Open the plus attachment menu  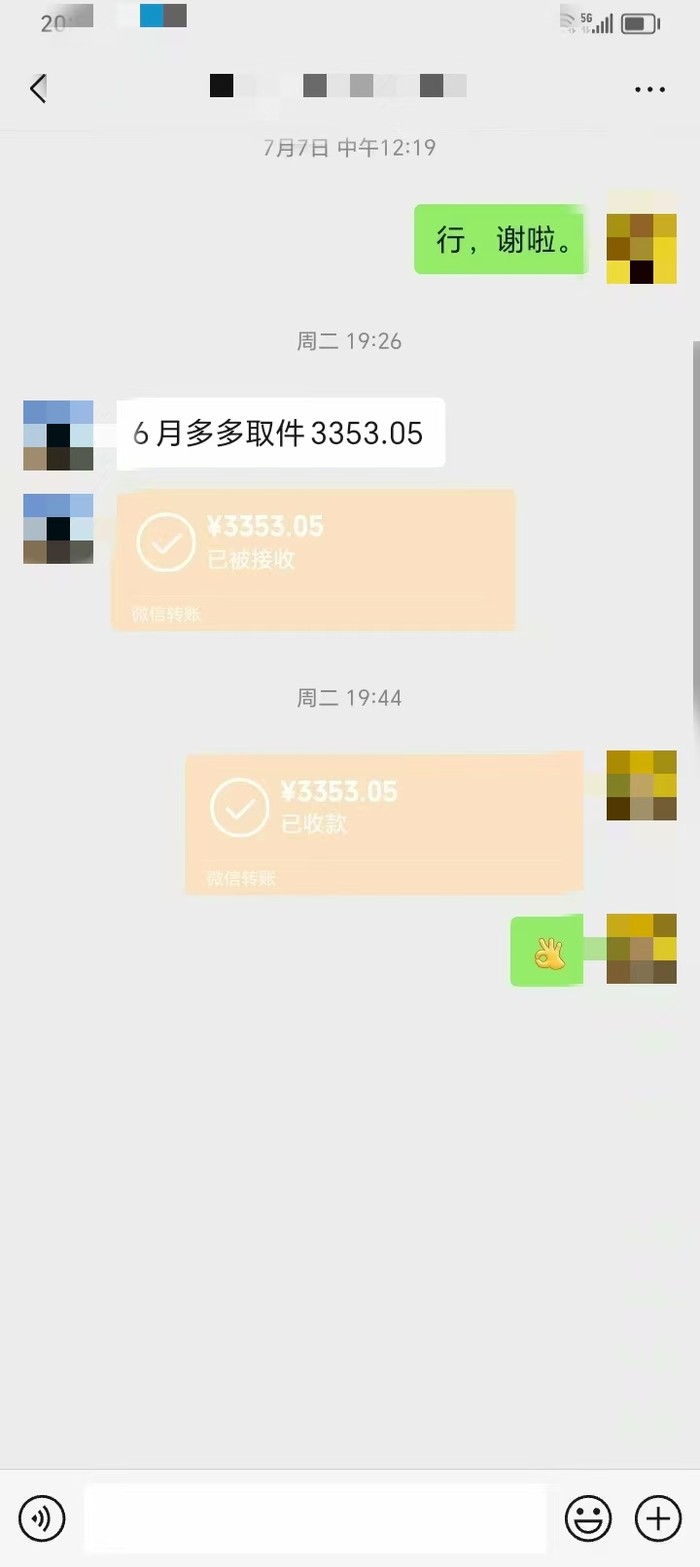657,1519
